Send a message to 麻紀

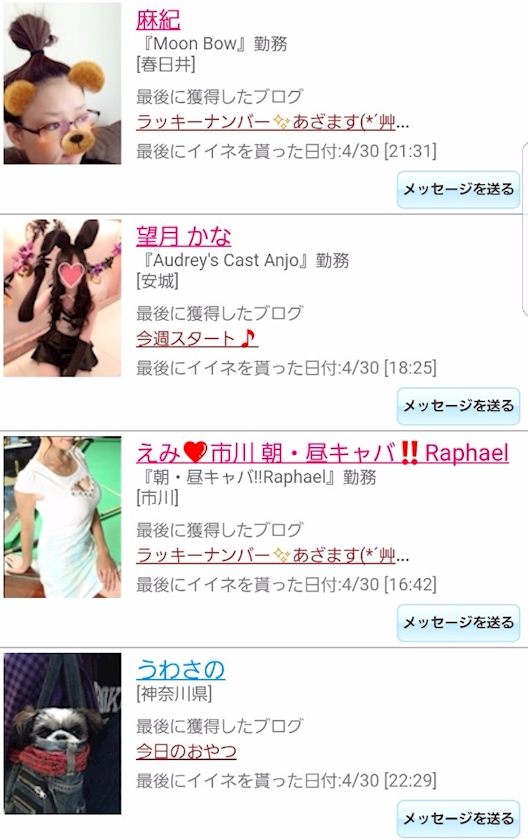tap(458, 190)
